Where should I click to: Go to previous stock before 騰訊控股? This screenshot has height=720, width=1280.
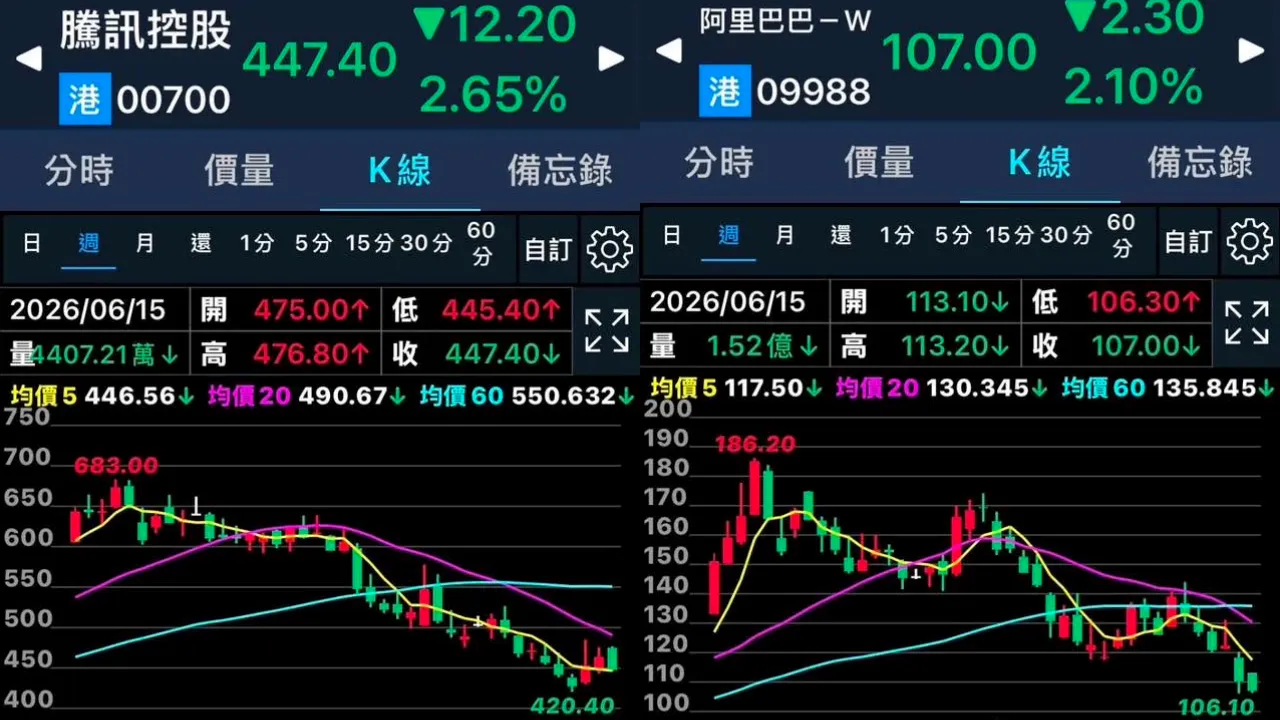click(29, 58)
